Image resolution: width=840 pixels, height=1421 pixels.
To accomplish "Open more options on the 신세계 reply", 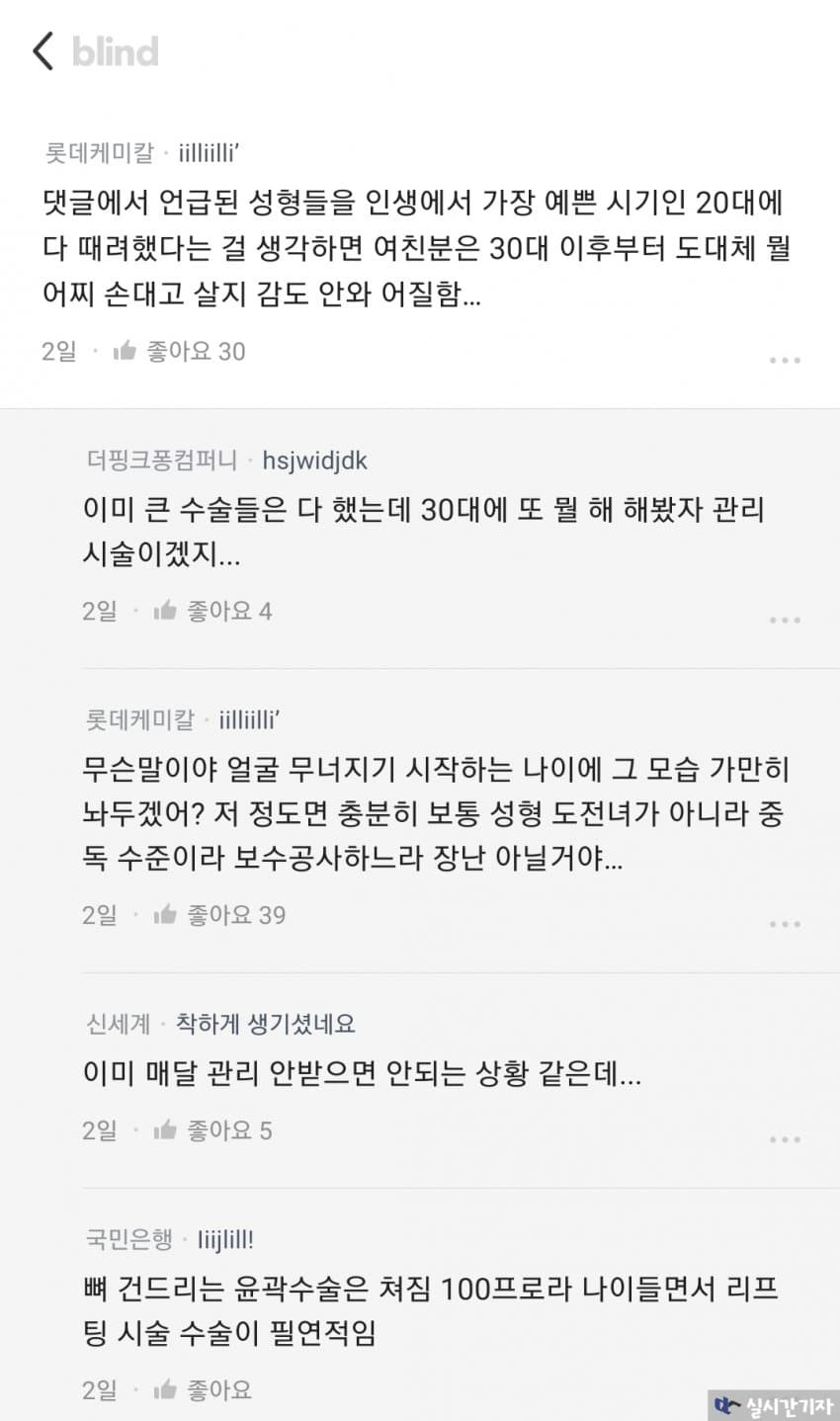I will (785, 1140).
